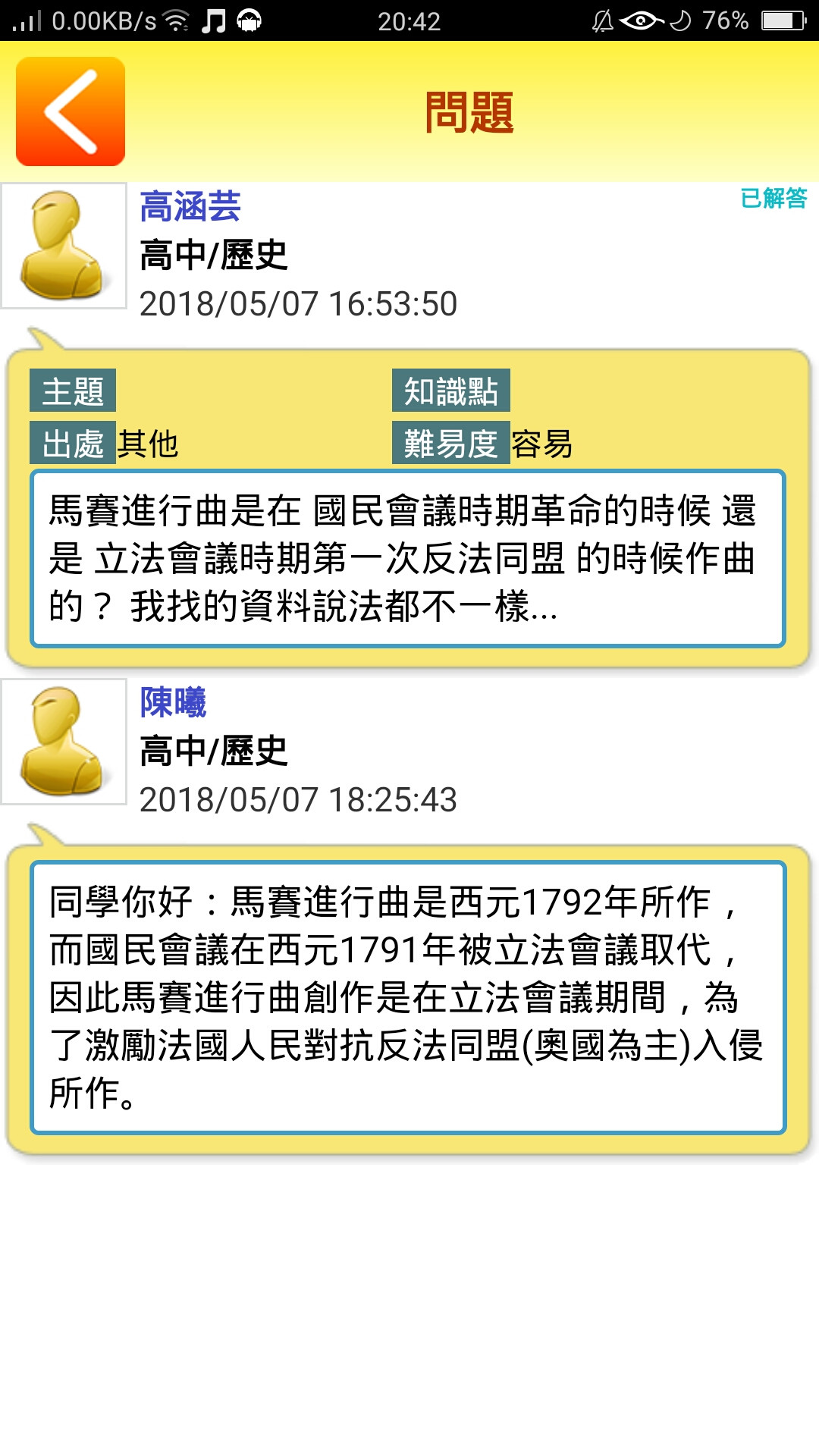Open 陳曦's profile avatar
The height and width of the screenshot is (1456, 819).
tap(64, 742)
